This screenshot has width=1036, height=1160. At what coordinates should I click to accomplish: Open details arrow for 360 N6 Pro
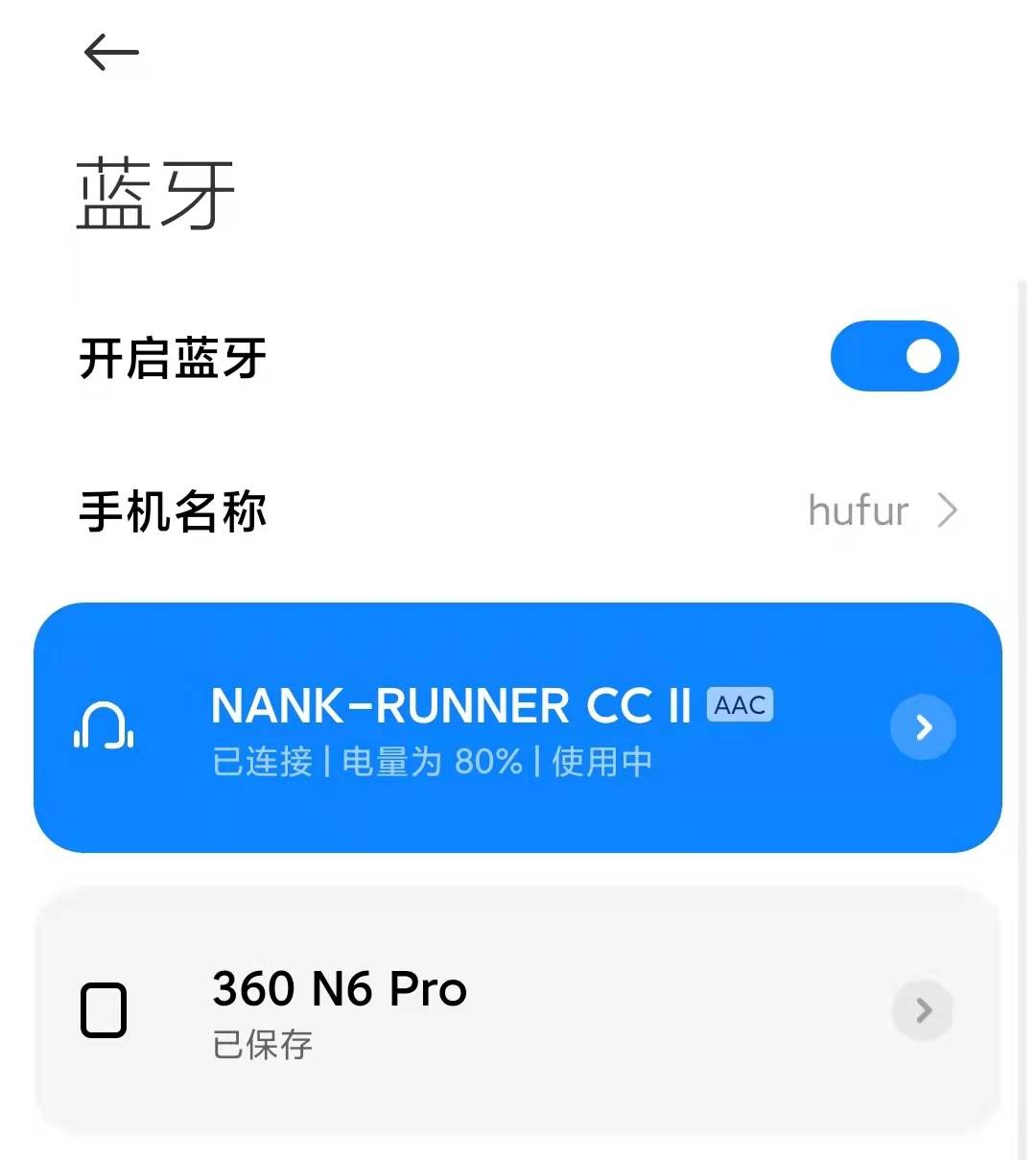(x=923, y=1010)
